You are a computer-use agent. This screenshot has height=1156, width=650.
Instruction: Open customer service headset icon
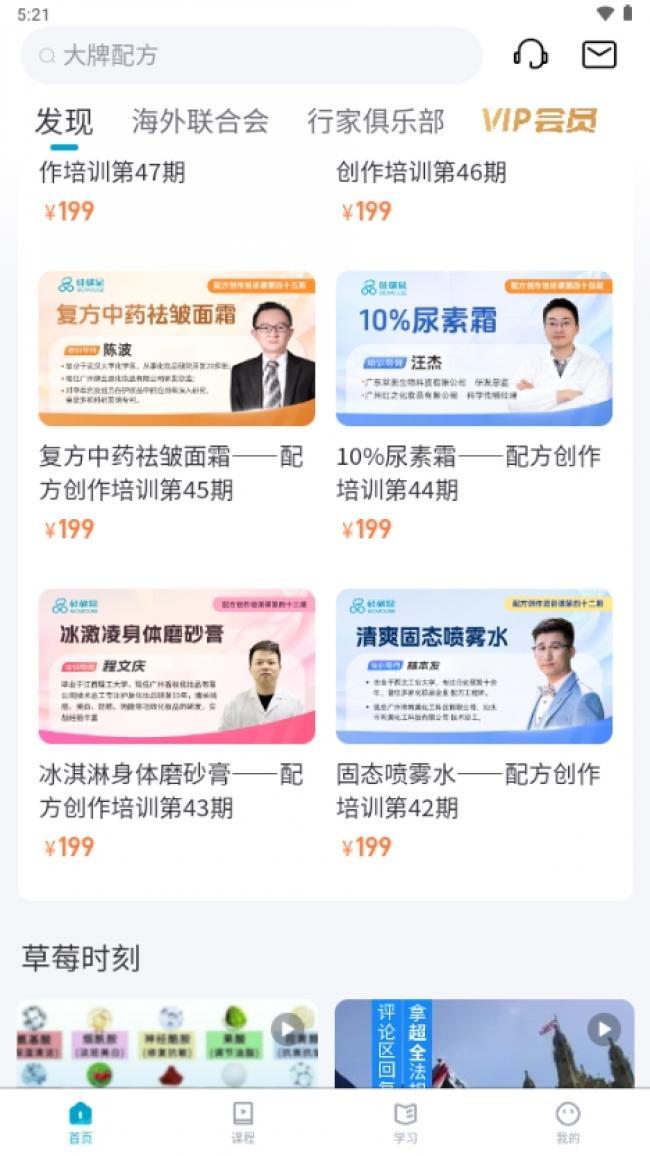(530, 54)
